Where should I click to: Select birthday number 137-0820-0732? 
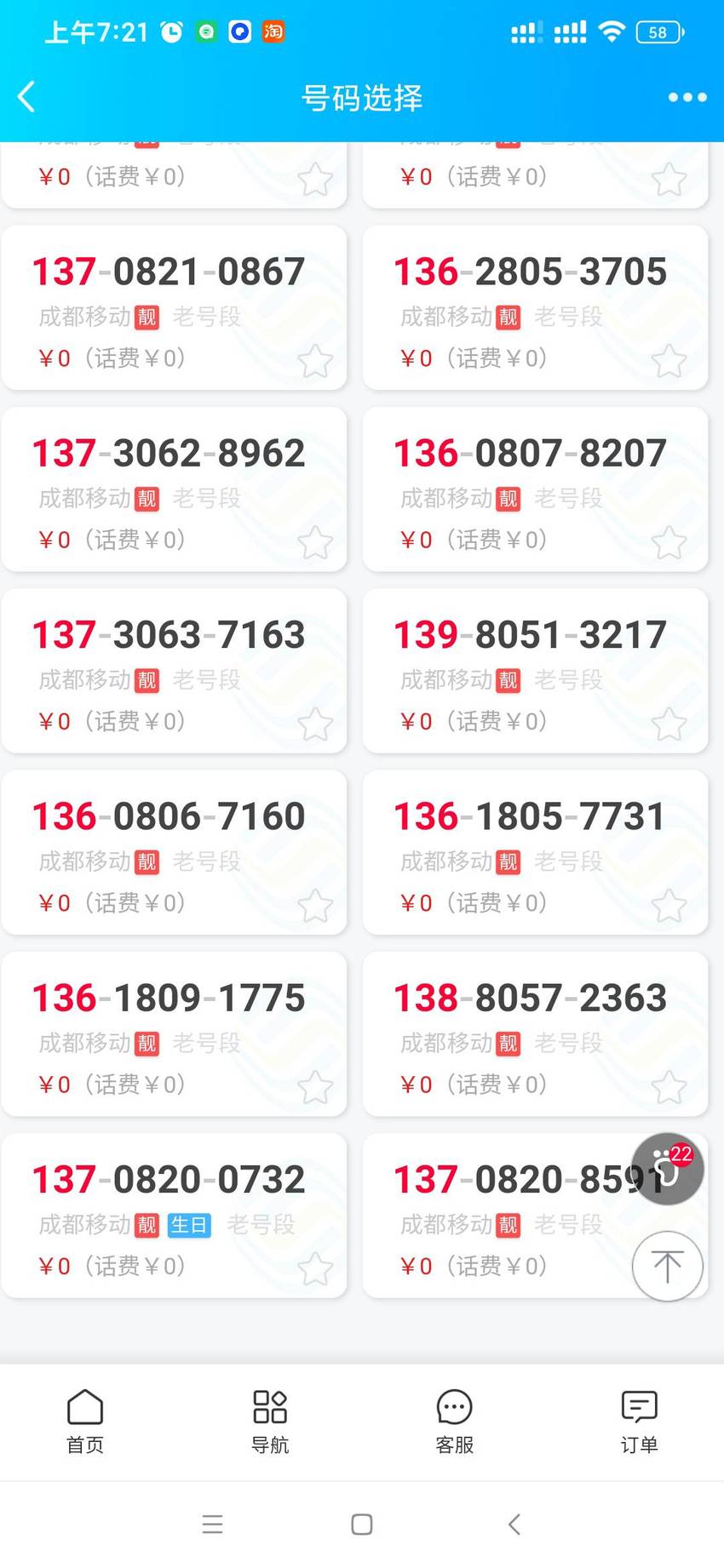174,1216
